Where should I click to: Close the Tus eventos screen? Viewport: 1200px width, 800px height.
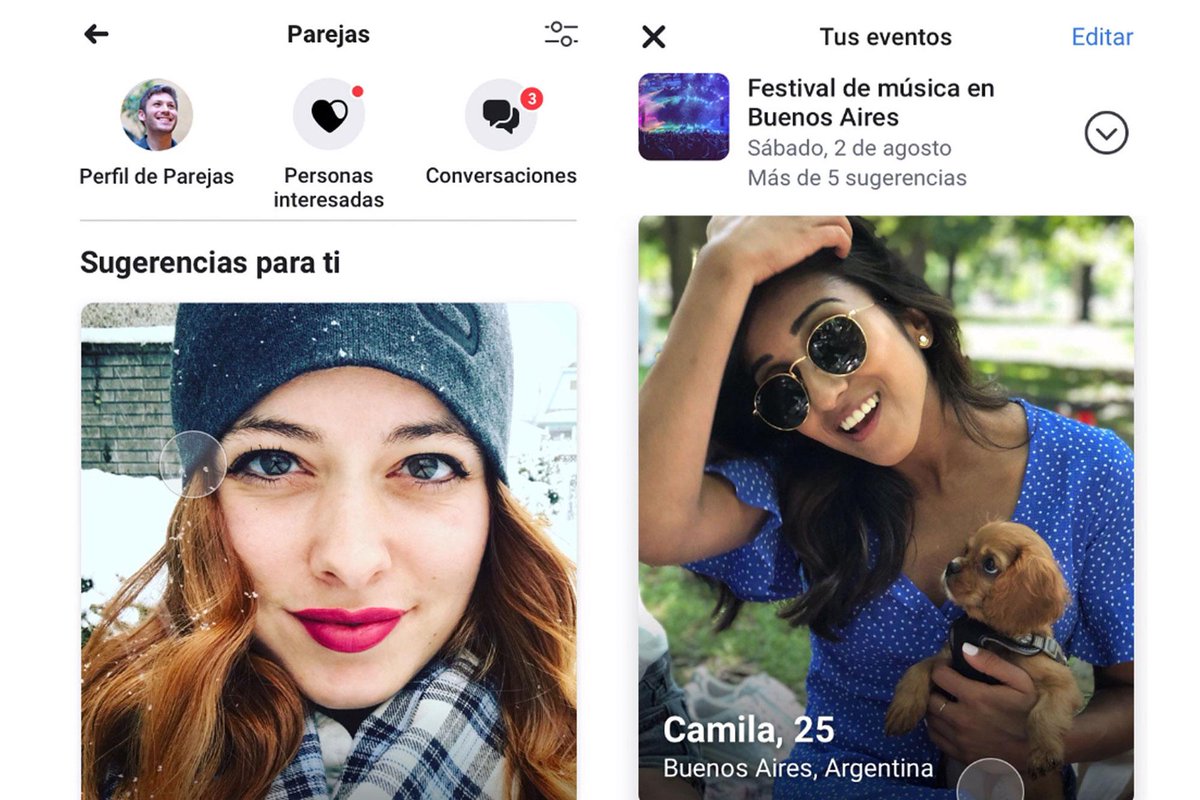(x=654, y=37)
